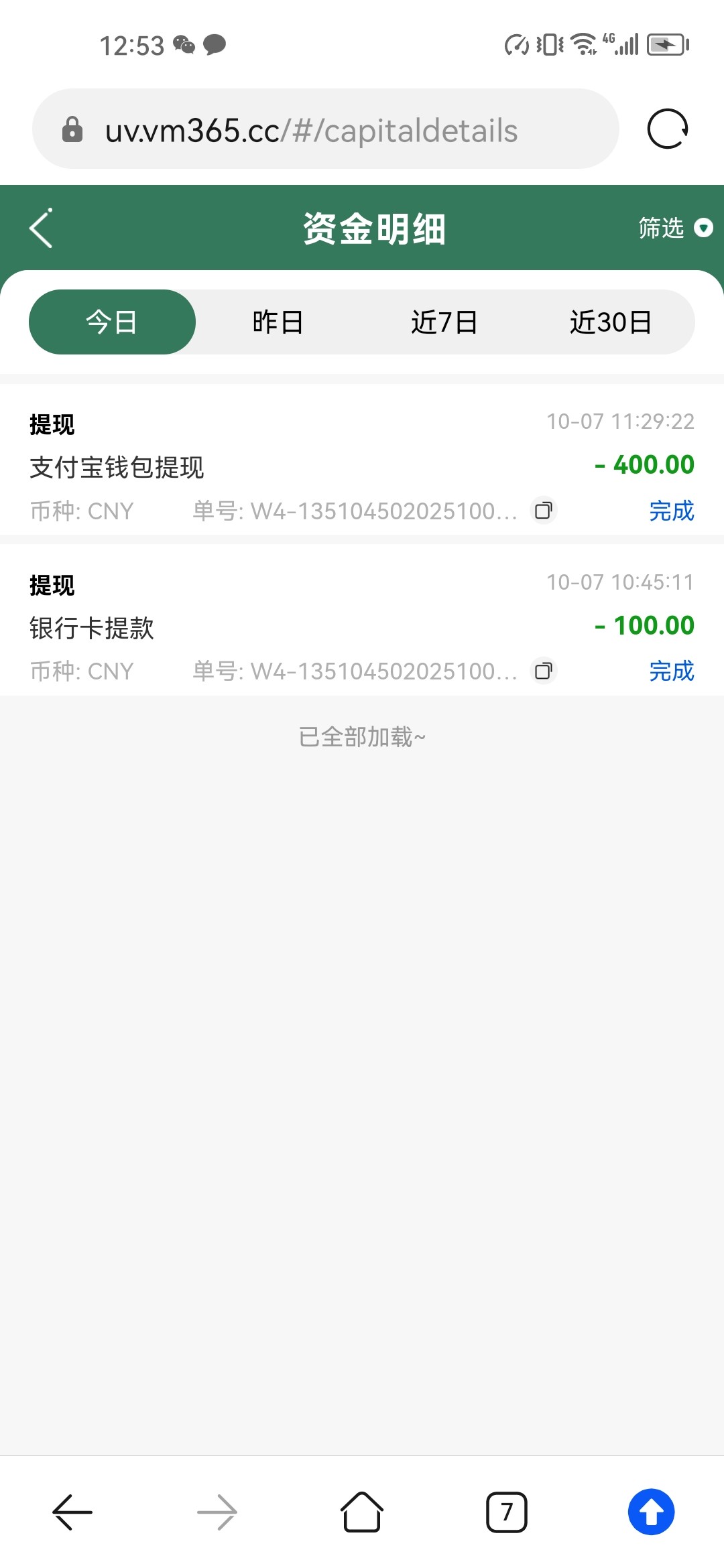724x1568 pixels.
Task: Reload the page with refresh icon
Action: coord(668,129)
